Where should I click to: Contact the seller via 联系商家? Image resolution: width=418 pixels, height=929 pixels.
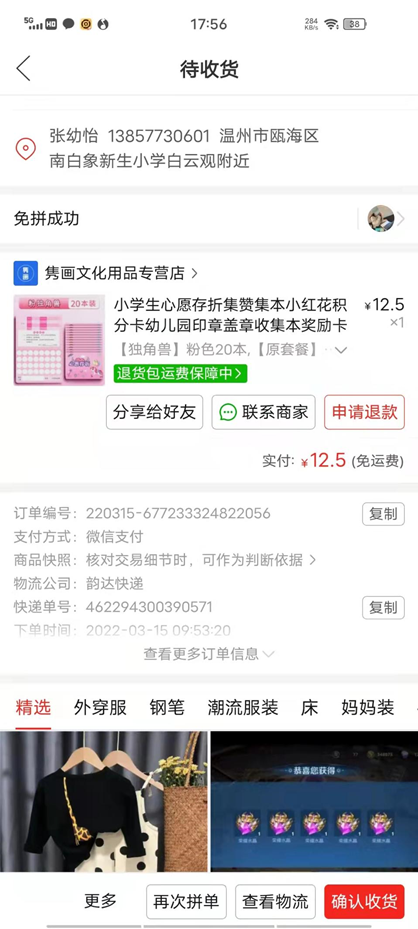coord(263,412)
